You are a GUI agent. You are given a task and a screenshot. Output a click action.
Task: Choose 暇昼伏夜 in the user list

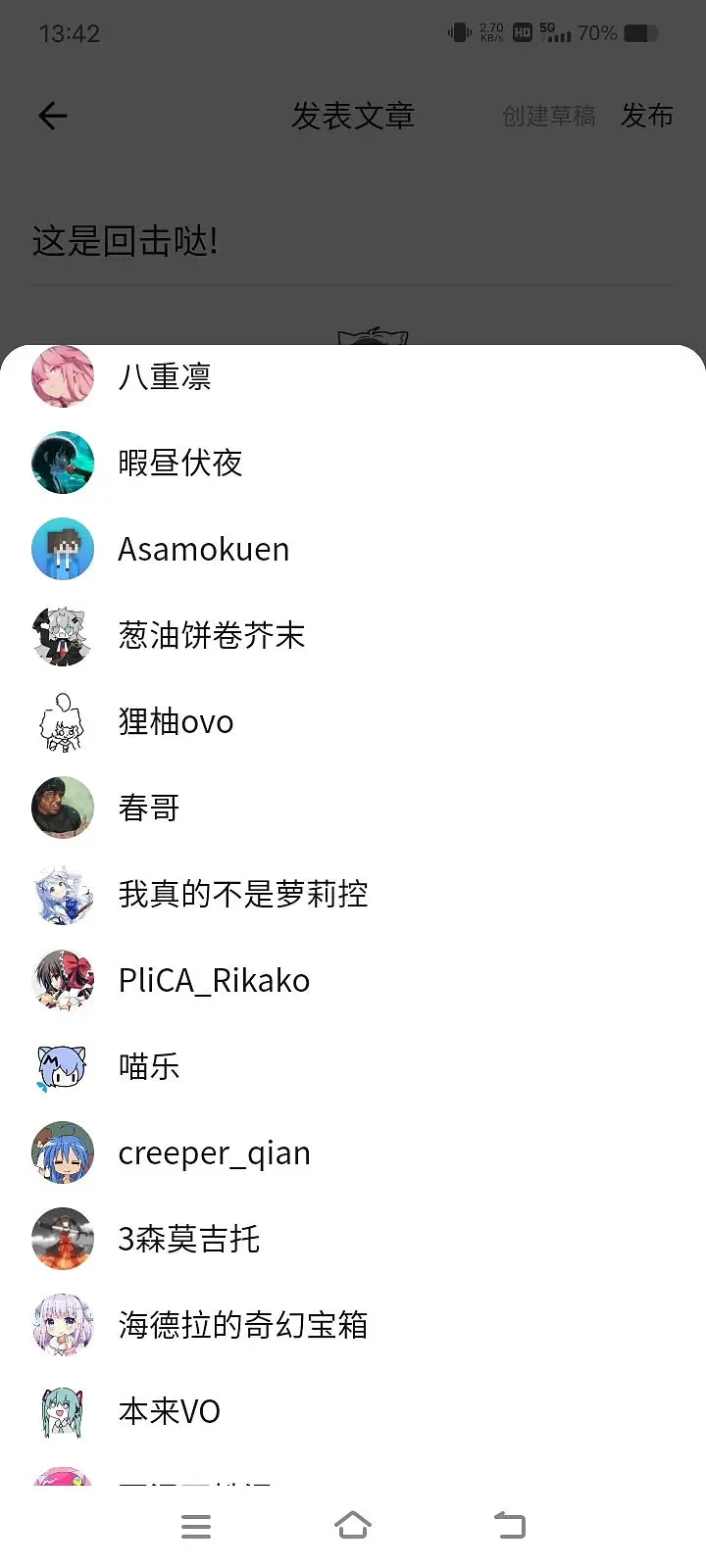pos(180,463)
